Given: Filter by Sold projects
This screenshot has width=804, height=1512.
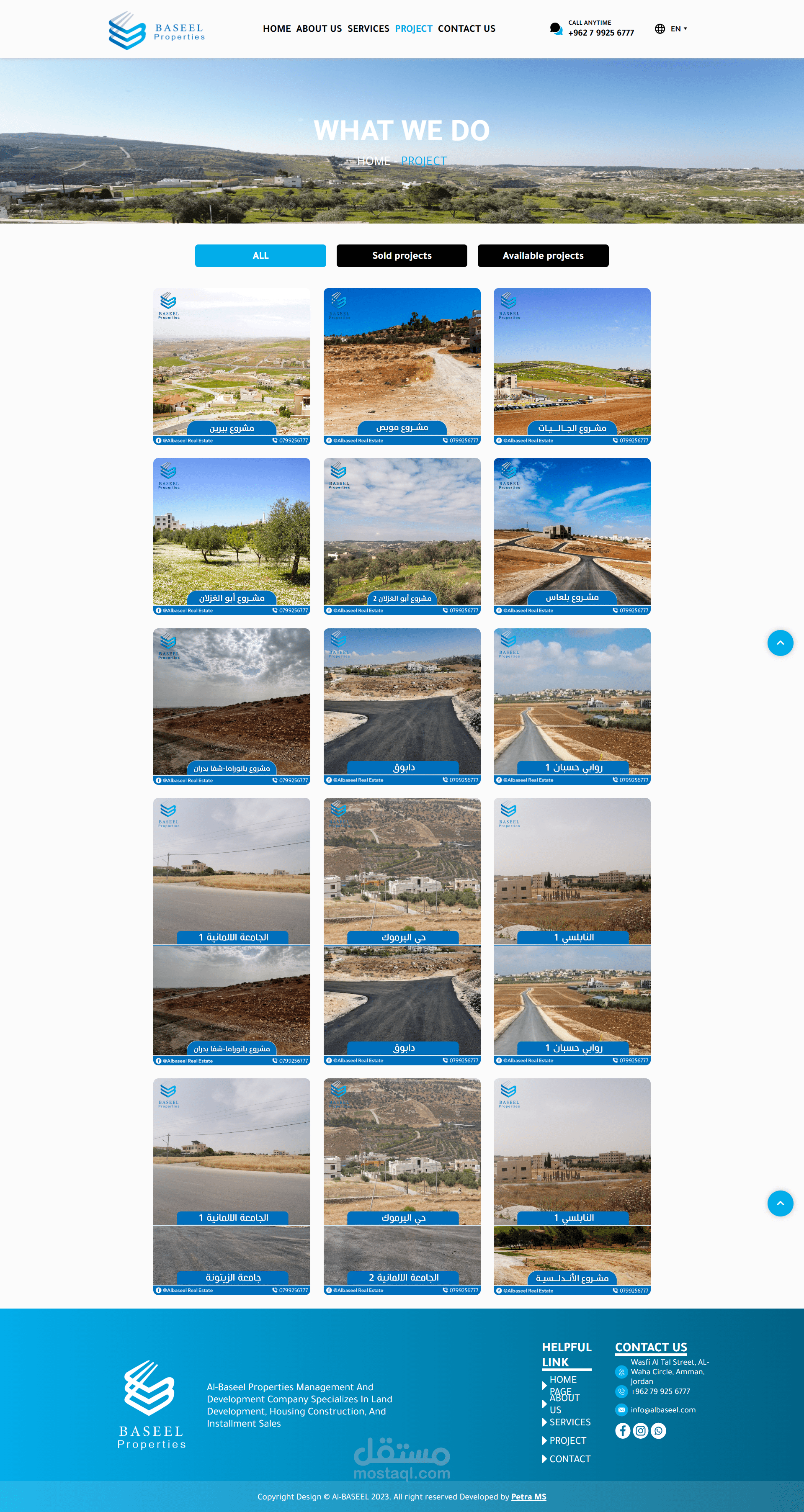Looking at the screenshot, I should 402,256.
